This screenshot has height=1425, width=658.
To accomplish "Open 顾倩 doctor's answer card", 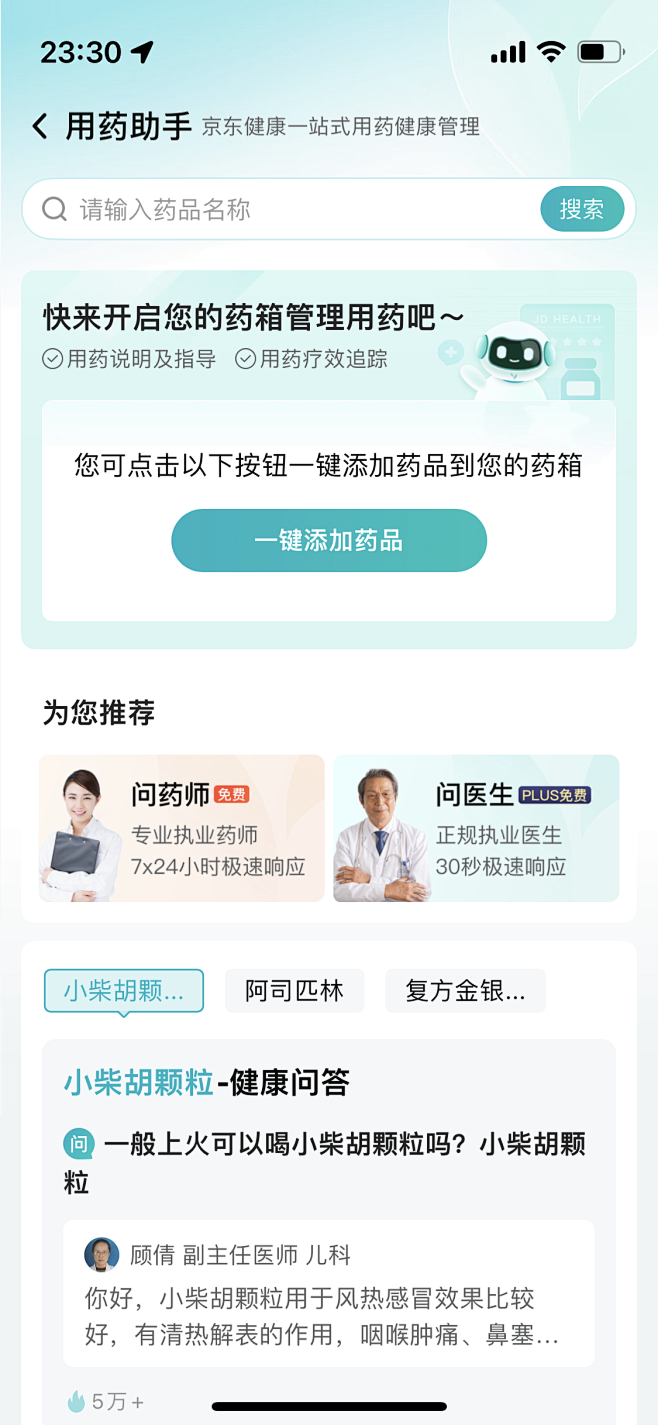I will pos(328,1293).
